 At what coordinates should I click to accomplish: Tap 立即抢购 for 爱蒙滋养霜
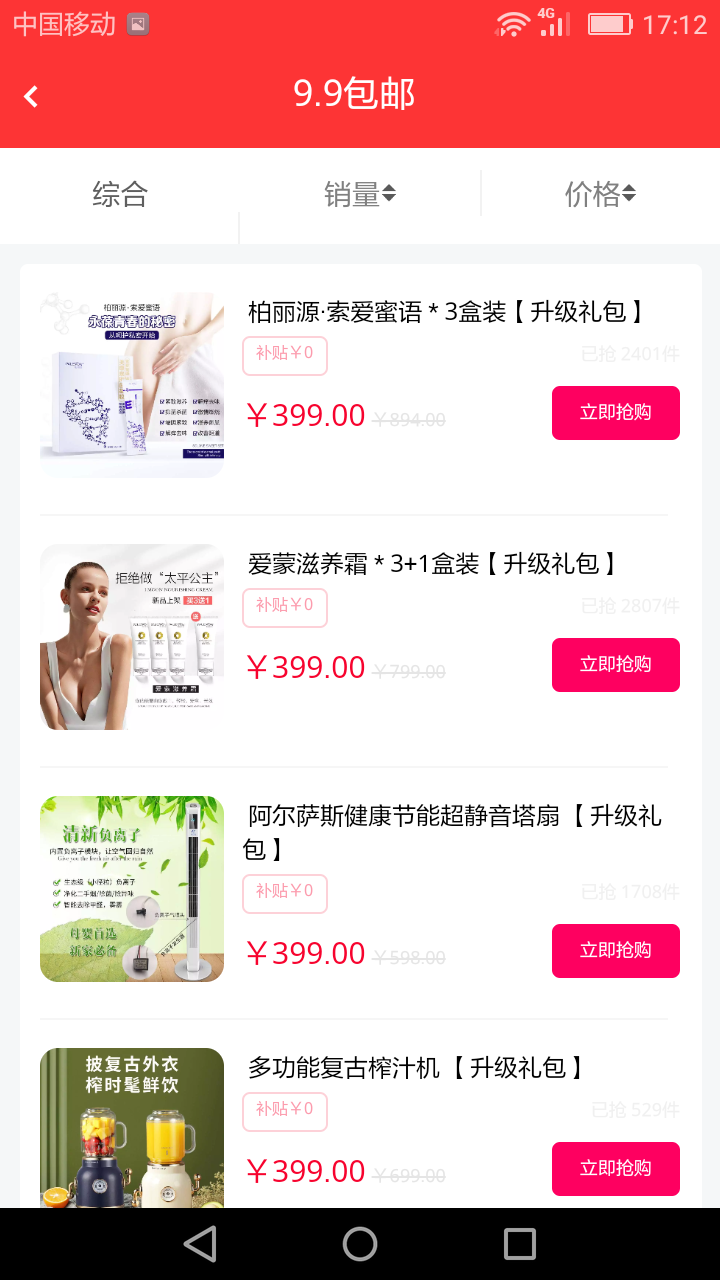click(x=615, y=665)
